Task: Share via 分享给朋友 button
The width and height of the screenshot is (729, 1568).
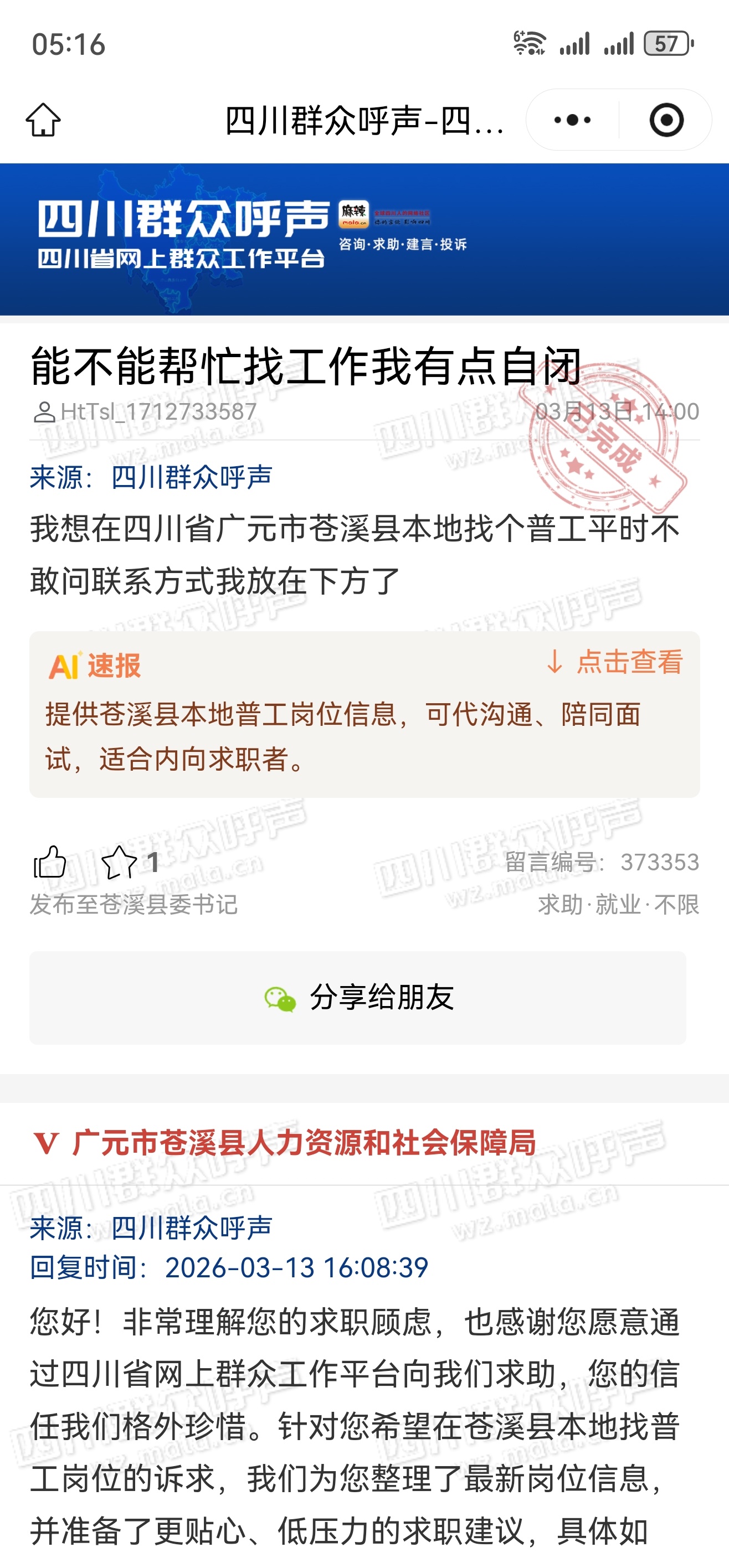Action: [357, 998]
